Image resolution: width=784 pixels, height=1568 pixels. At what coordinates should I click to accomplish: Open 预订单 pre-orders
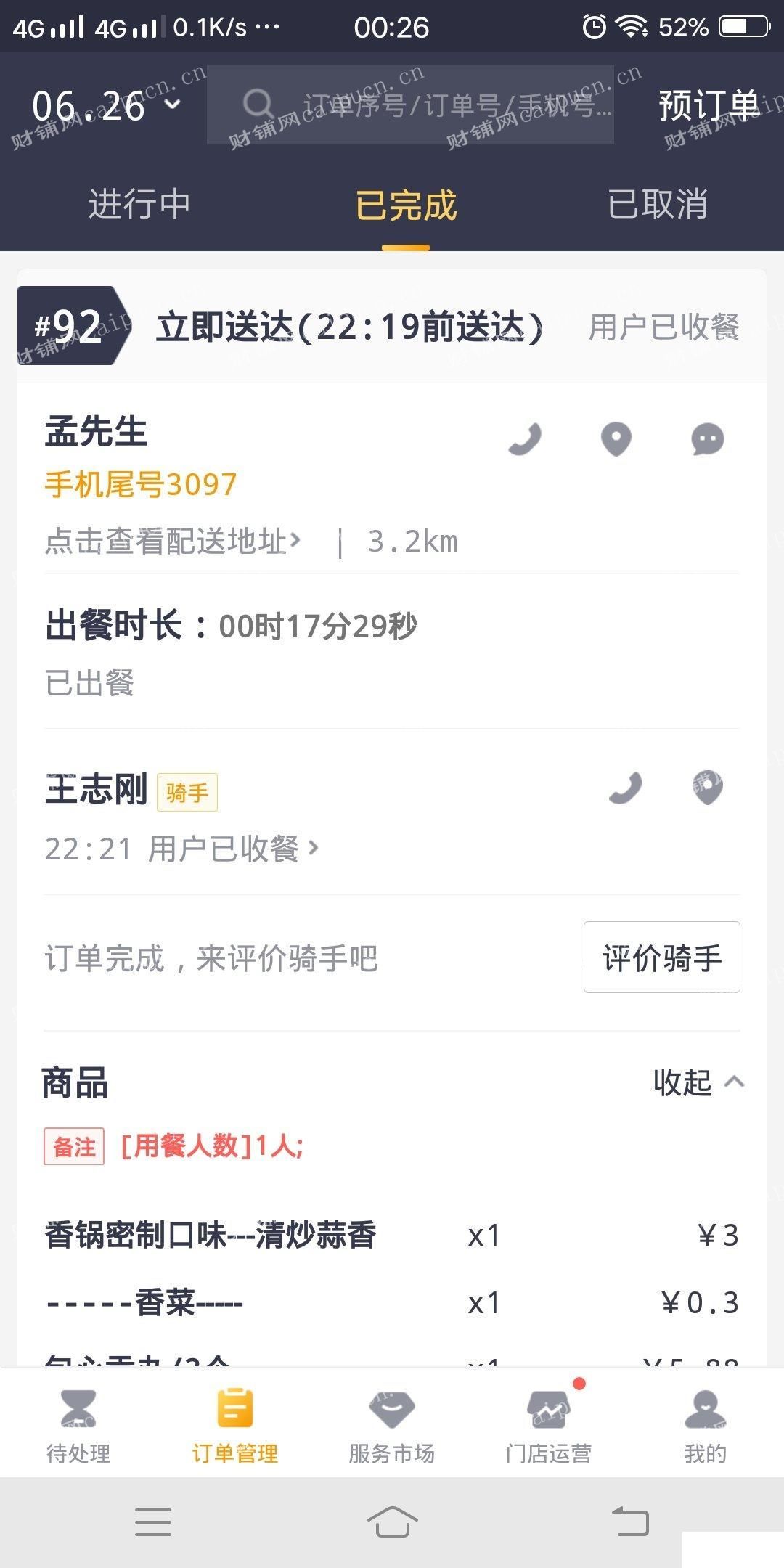coord(709,105)
